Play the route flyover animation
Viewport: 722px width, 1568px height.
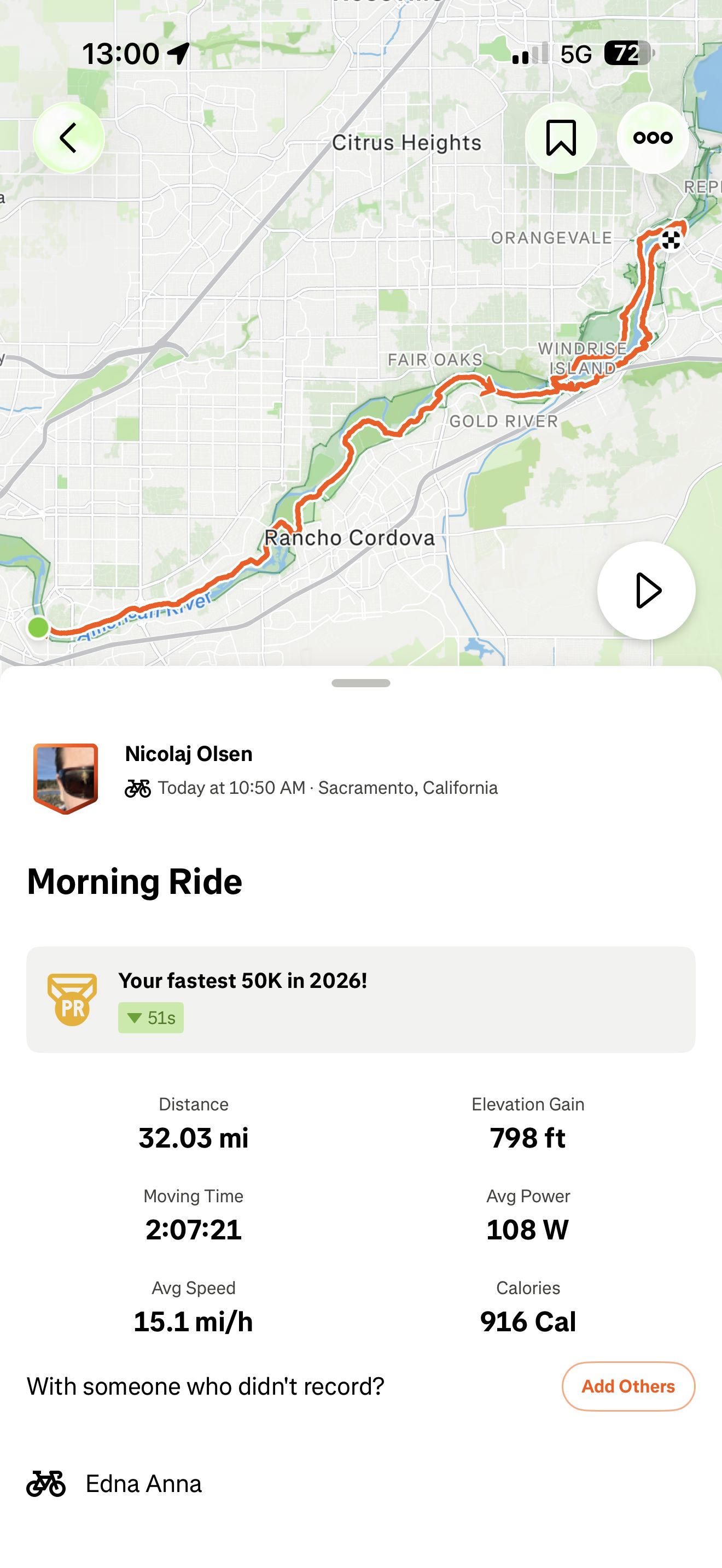[x=646, y=590]
